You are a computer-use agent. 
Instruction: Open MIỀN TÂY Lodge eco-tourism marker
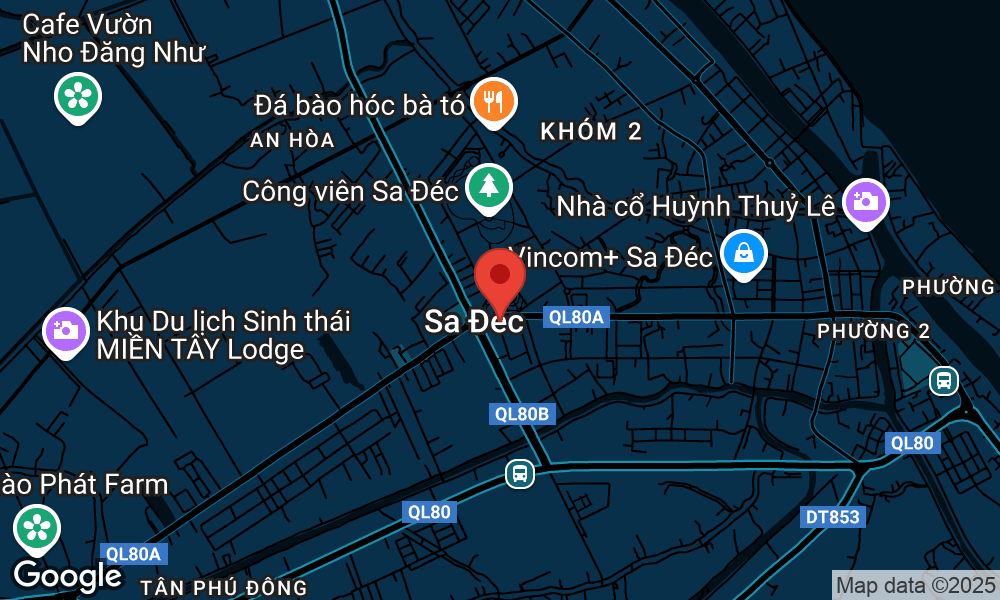[66, 330]
